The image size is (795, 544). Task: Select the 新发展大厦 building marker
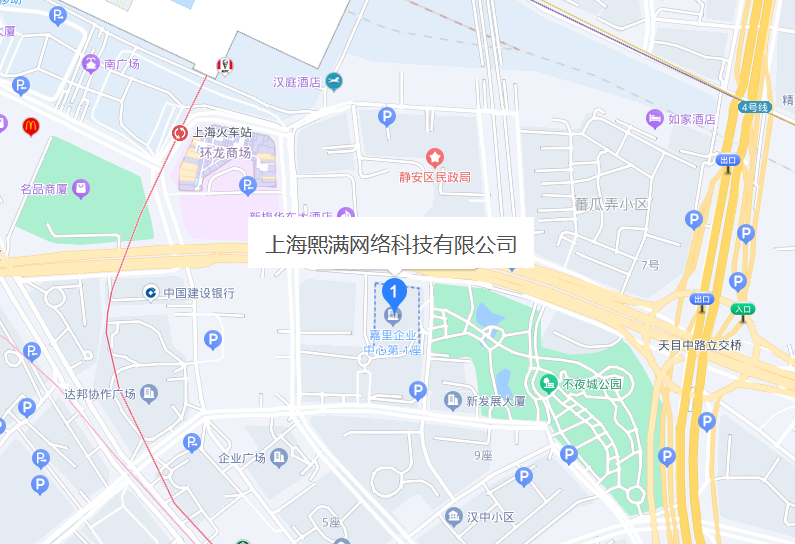click(453, 400)
